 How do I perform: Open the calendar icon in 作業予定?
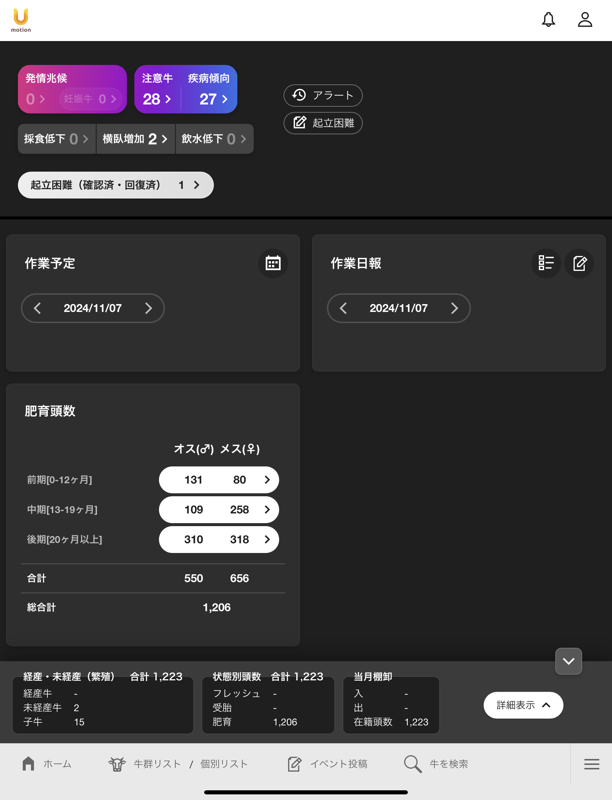(x=273, y=263)
